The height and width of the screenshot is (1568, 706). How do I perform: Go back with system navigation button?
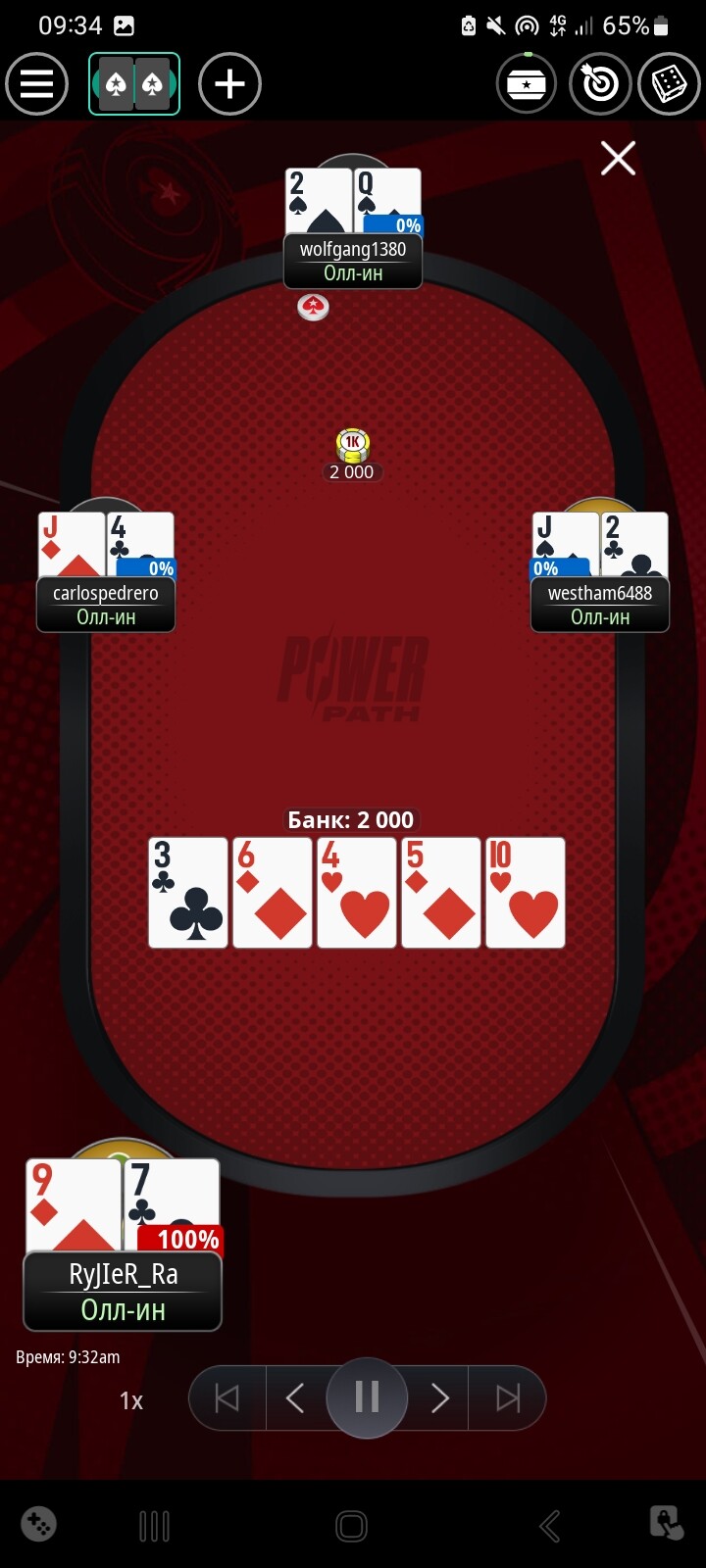pos(550,1526)
